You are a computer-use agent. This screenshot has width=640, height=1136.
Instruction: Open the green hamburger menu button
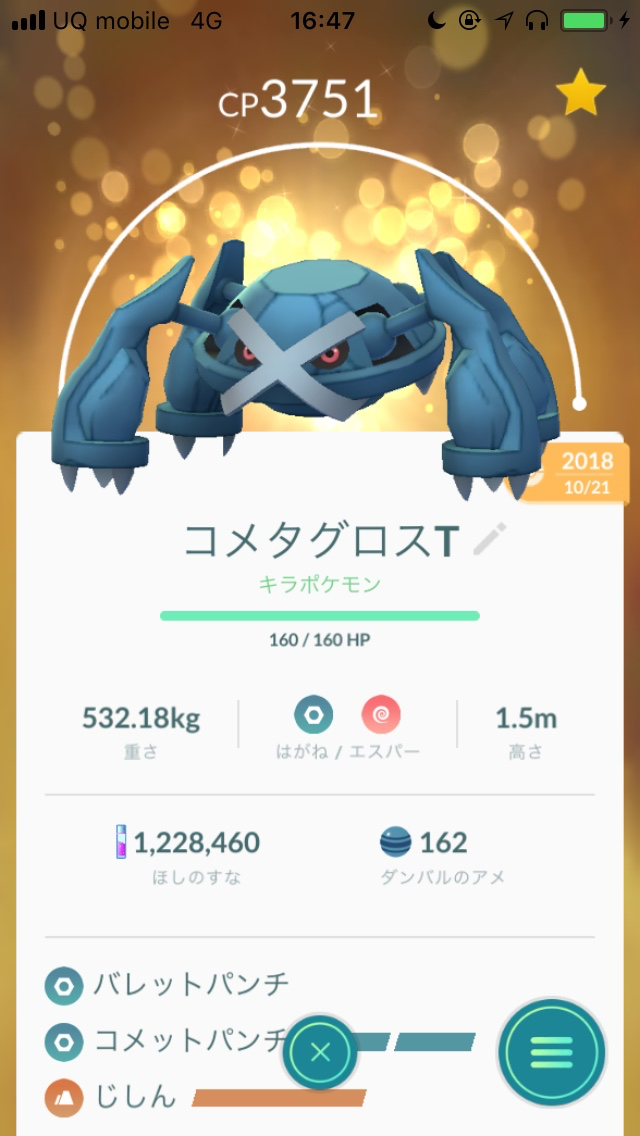[x=552, y=1052]
